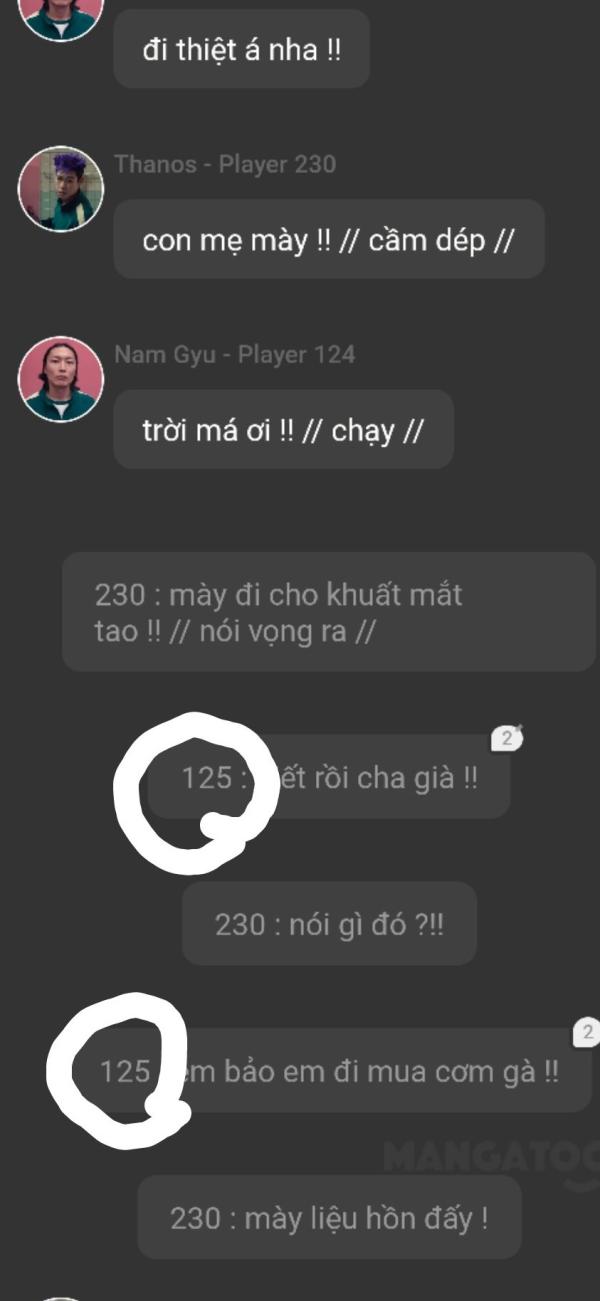Open comments badge on "mua cơm gà" message

click(587, 1033)
